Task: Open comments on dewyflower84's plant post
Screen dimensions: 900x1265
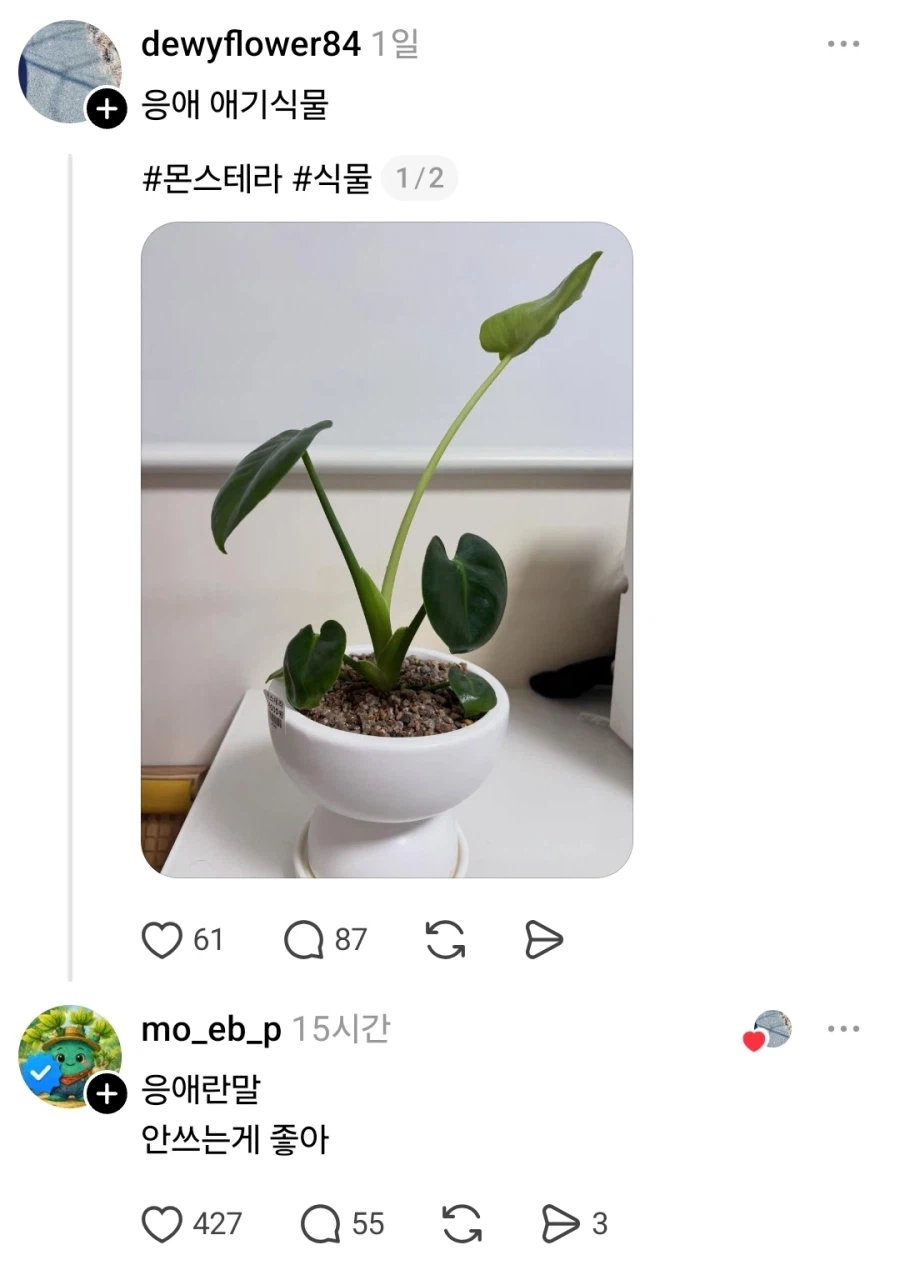Action: click(321, 939)
